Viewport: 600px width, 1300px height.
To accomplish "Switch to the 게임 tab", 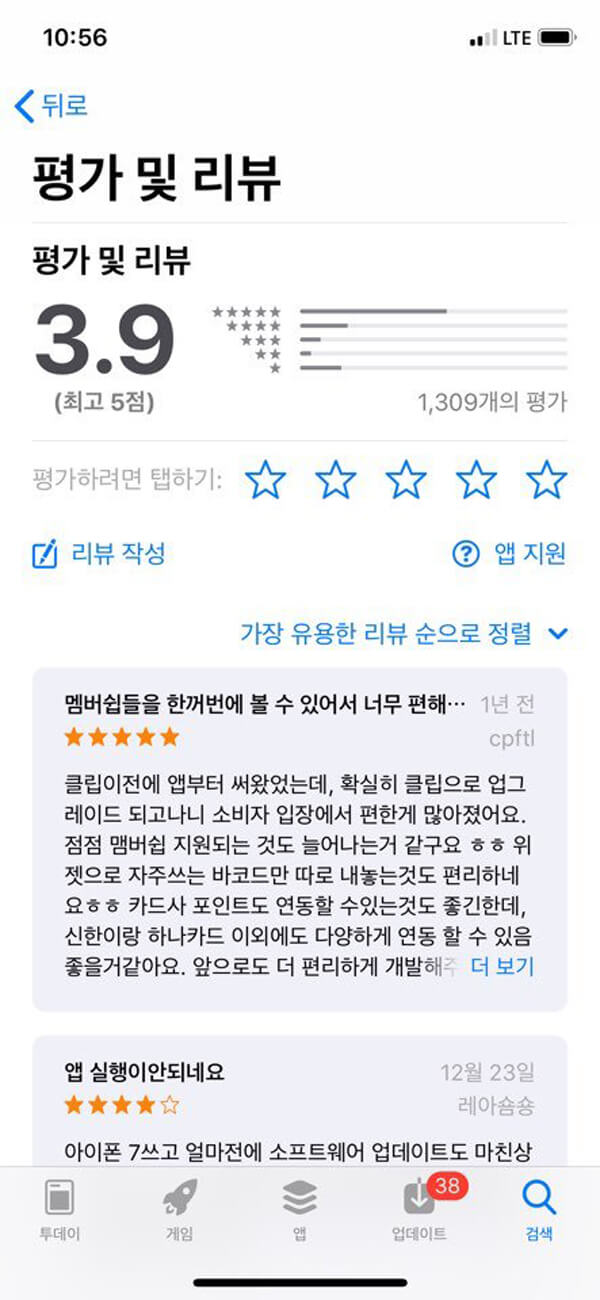I will pos(179,1208).
